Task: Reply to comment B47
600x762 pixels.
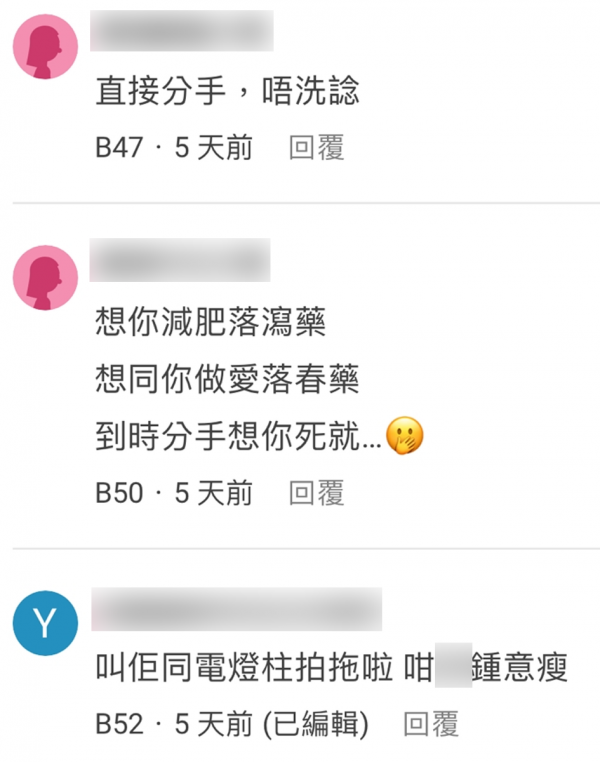Action: [x=316, y=149]
